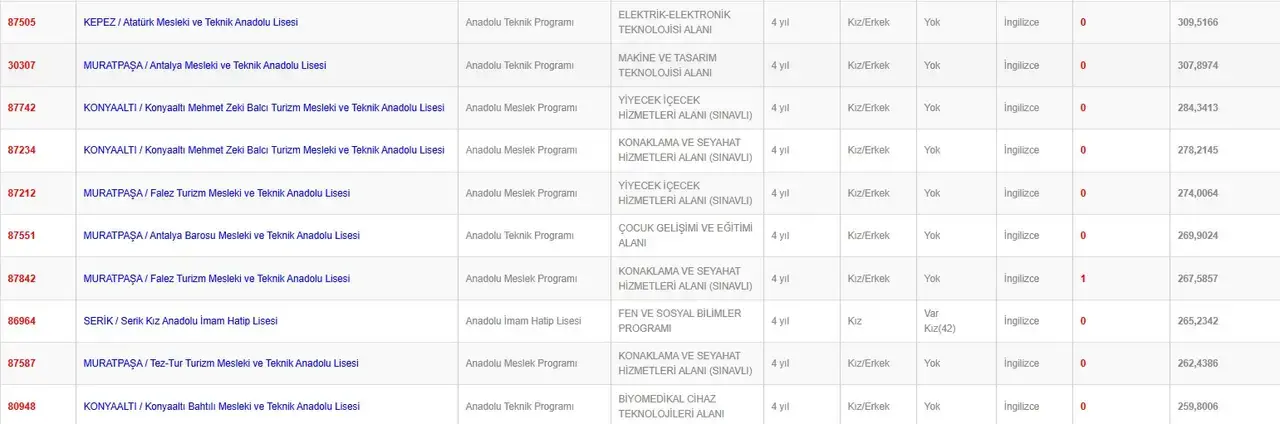Open MURATPAŞA Antalya Mesleki ve Teknik Anadolu Lisesi
This screenshot has height=424, width=1280.
coord(205,65)
